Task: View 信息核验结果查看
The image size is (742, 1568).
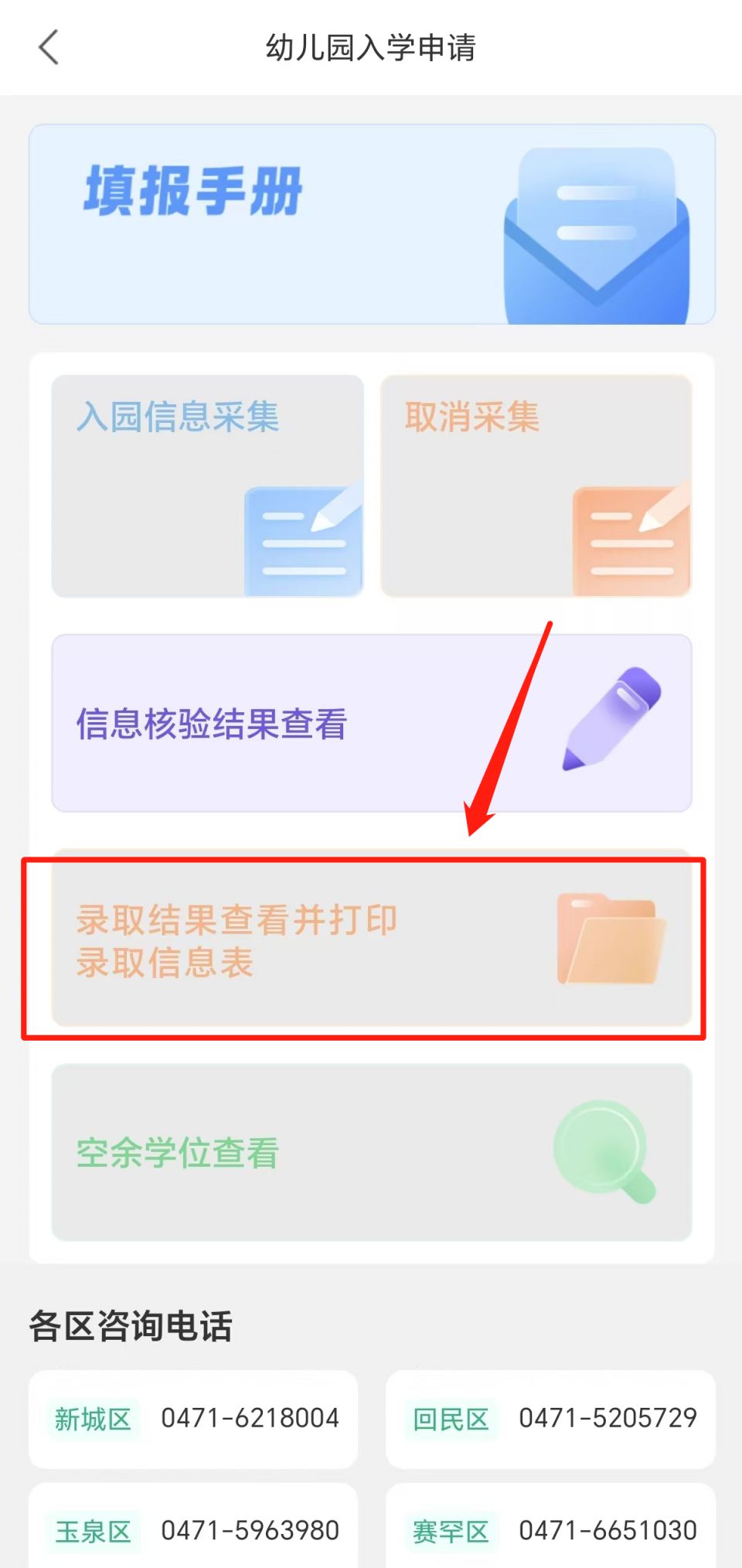Action: coord(372,723)
